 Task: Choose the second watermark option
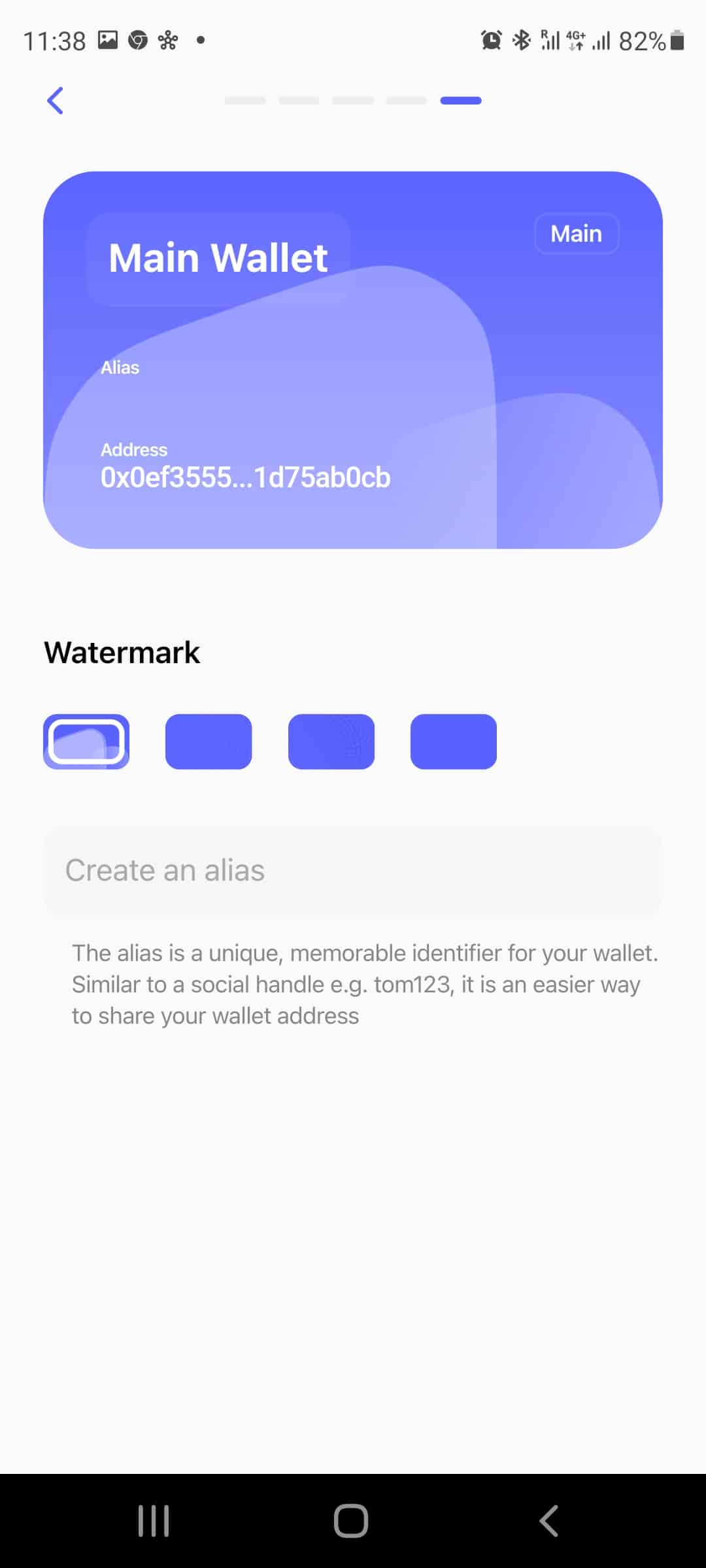(x=209, y=742)
